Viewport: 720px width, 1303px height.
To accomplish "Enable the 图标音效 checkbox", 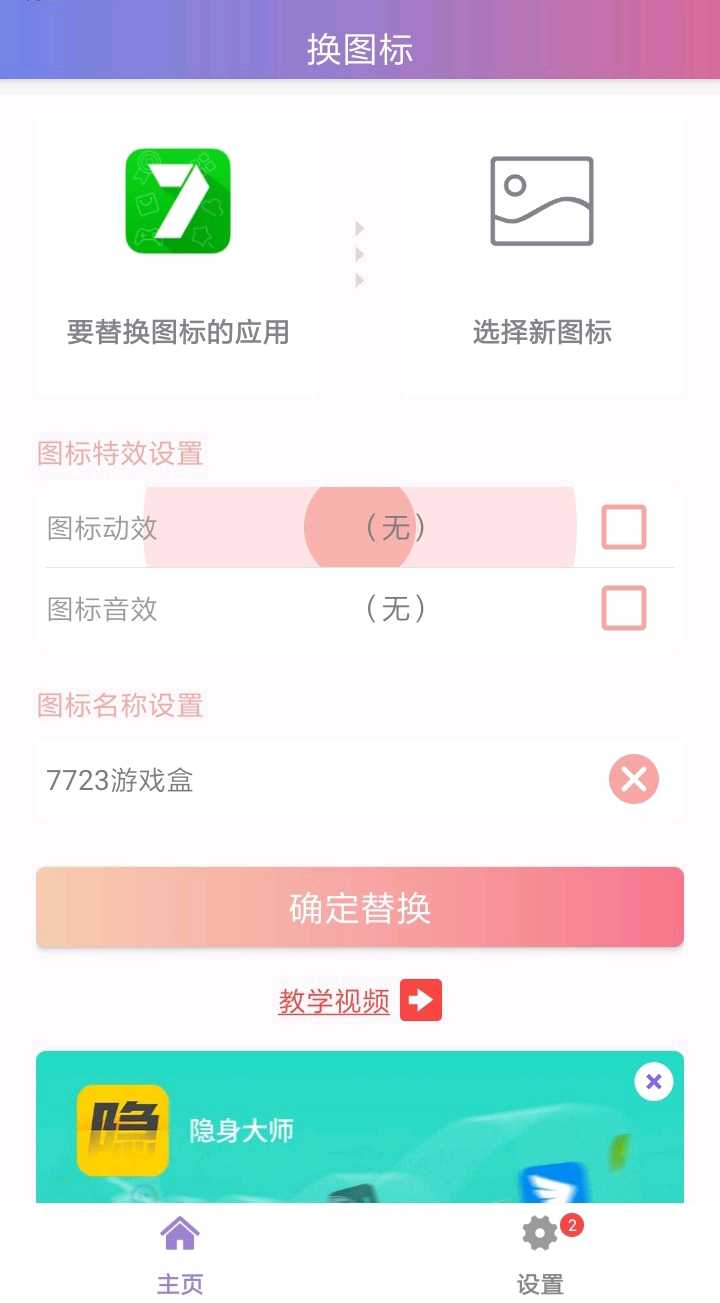I will coord(623,608).
